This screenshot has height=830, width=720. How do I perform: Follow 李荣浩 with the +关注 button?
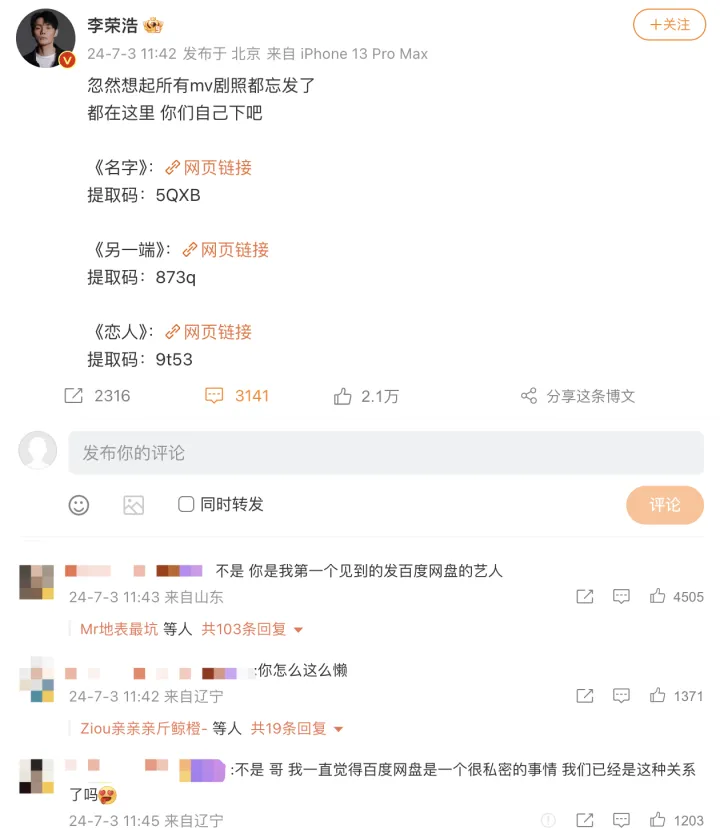pos(669,25)
